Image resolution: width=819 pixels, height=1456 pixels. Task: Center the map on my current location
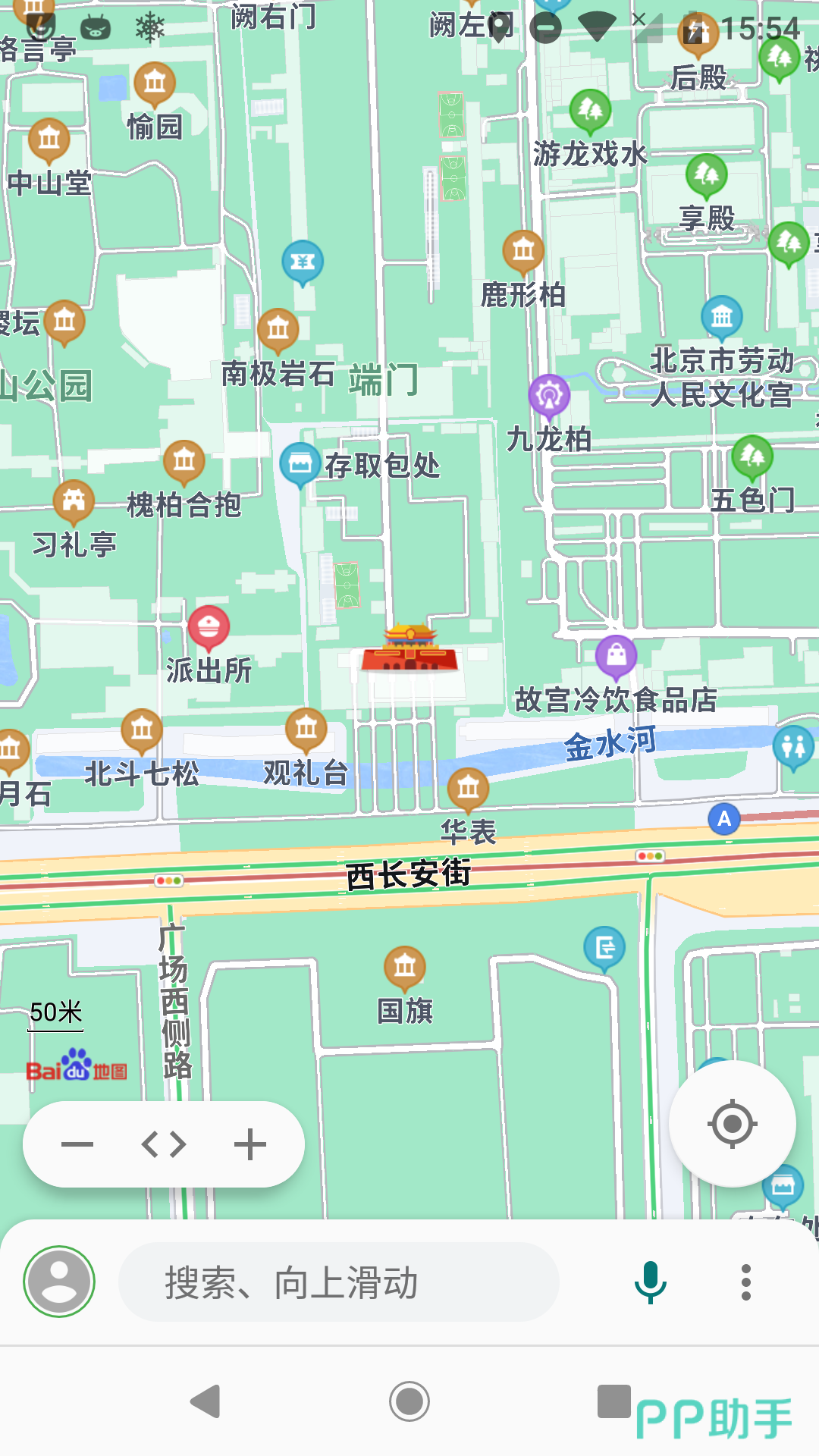click(732, 1124)
